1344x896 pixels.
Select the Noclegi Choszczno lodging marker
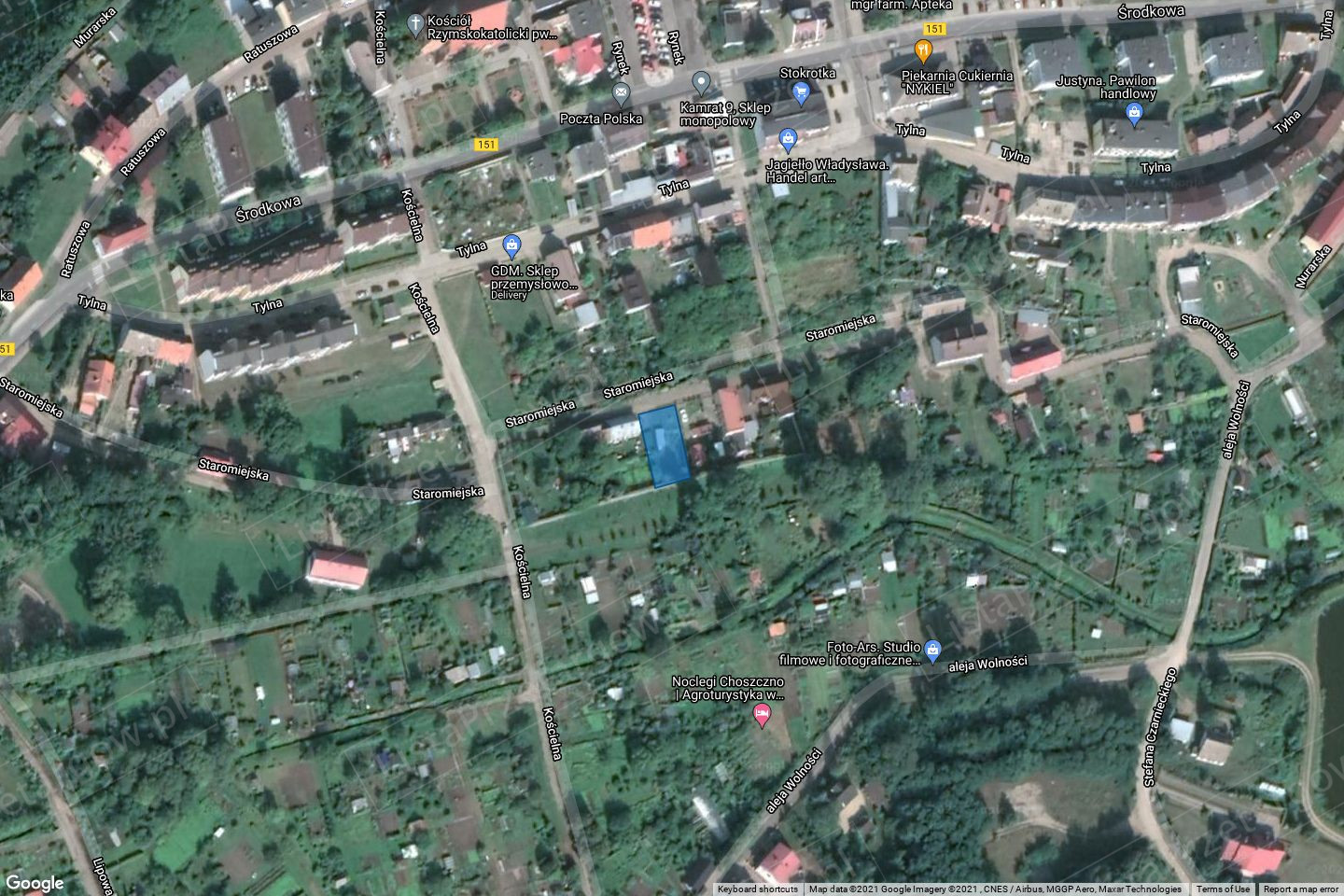[762, 716]
